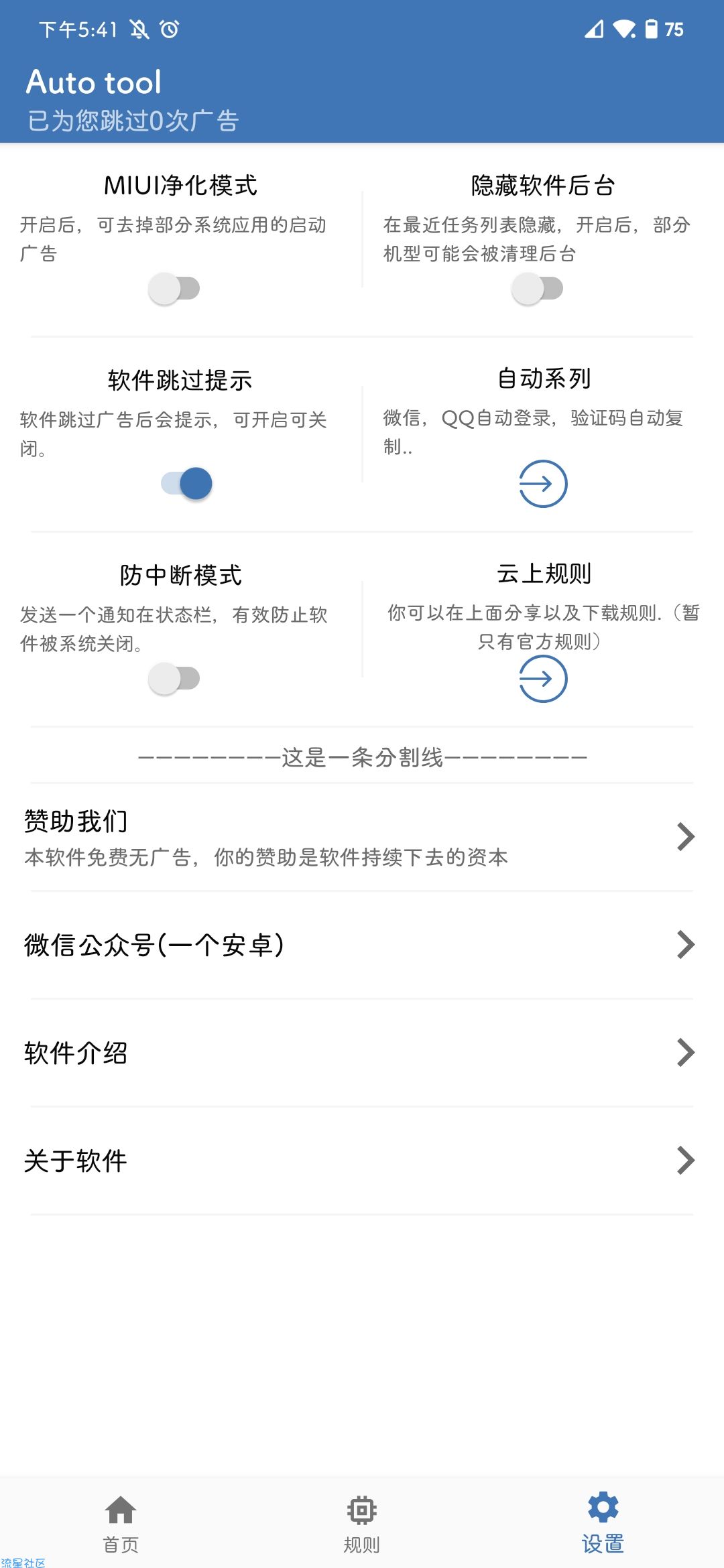This screenshot has width=724, height=1568.
Task: Open the 关于软件 row
Action: (x=362, y=1161)
